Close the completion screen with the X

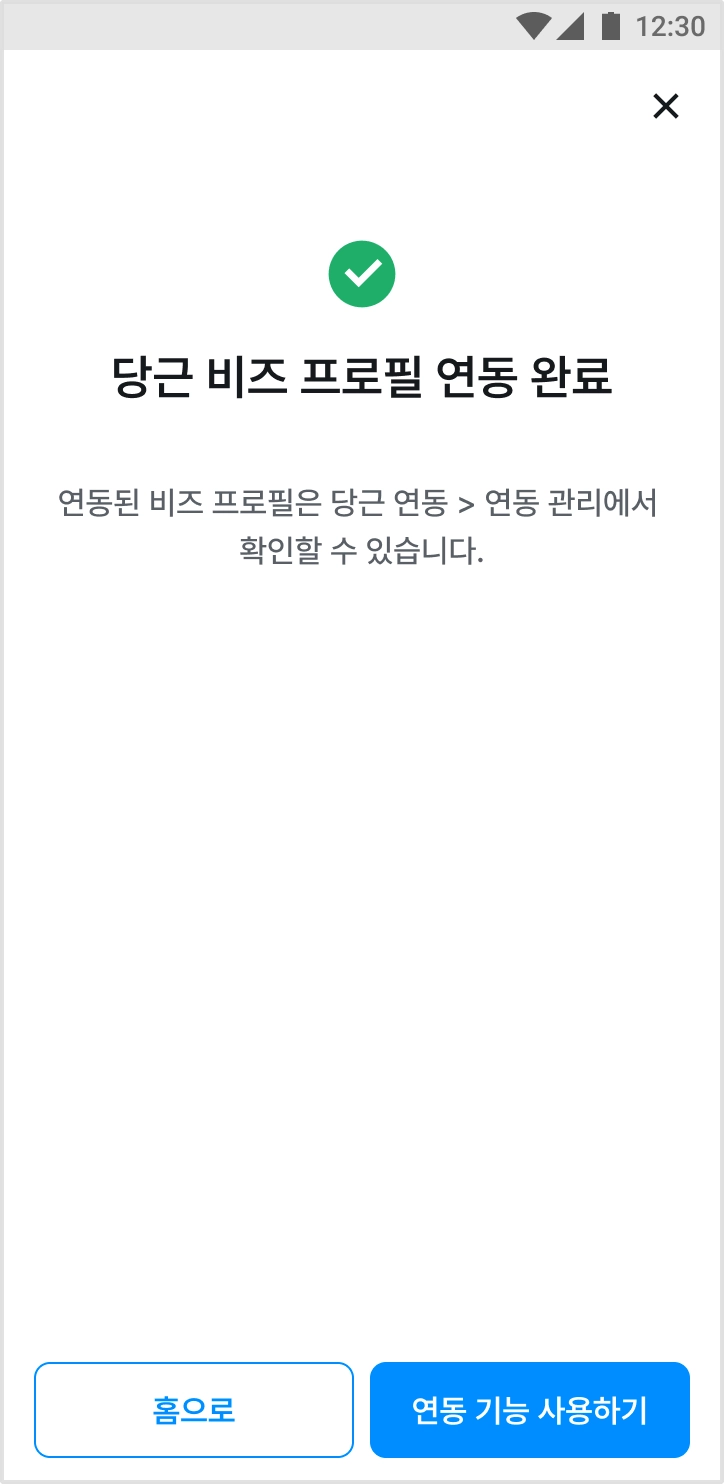coord(665,106)
